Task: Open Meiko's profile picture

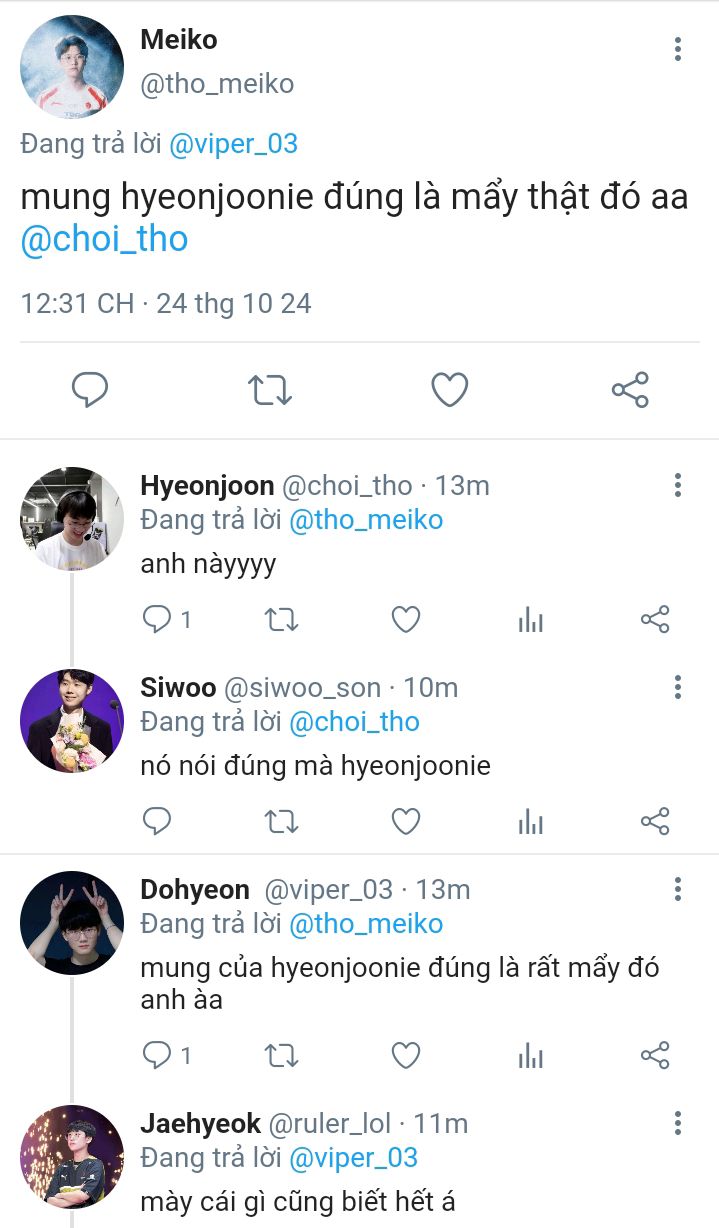Action: click(71, 66)
